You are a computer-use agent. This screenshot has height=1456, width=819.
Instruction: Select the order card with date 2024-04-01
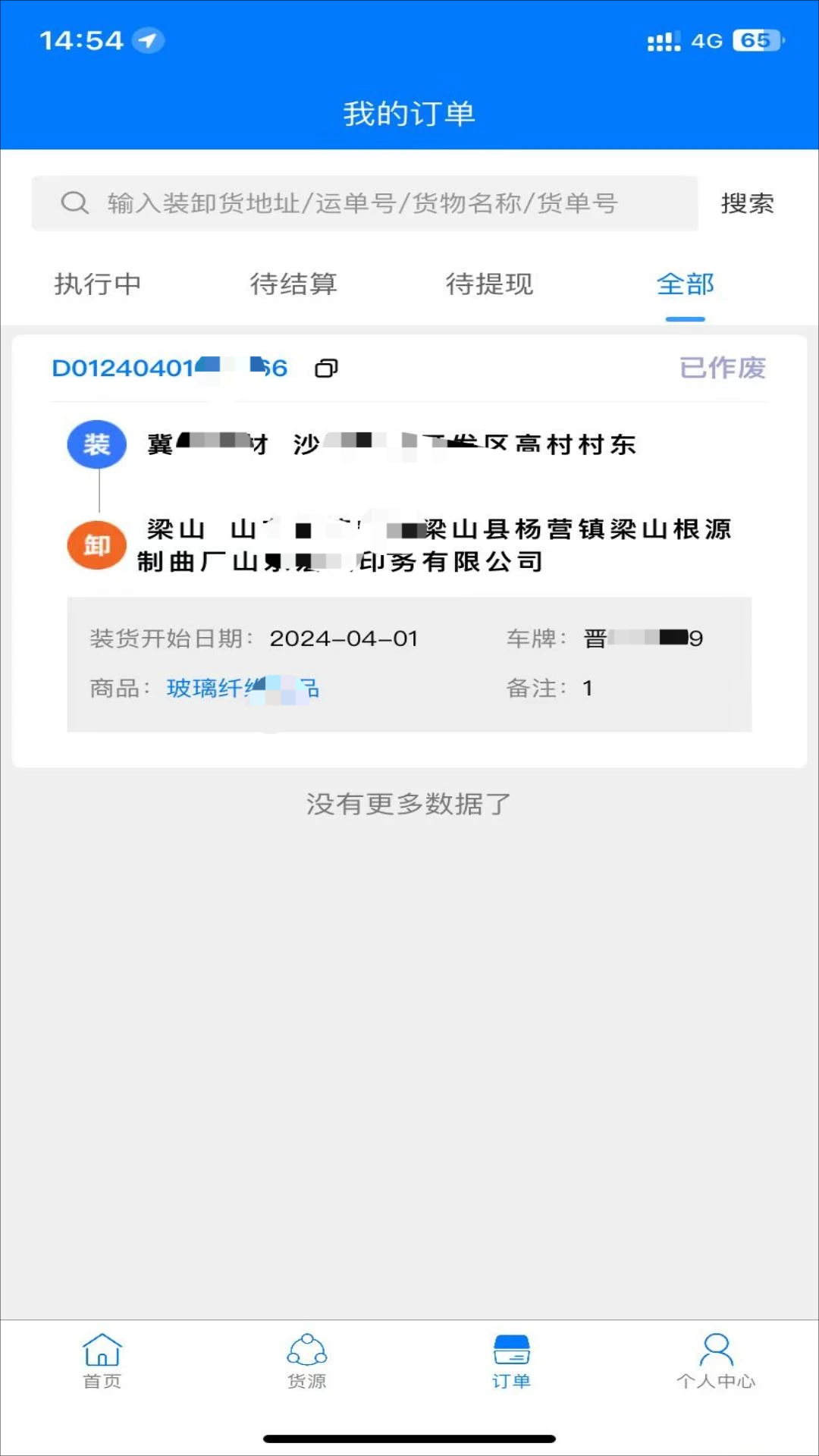pos(409,546)
